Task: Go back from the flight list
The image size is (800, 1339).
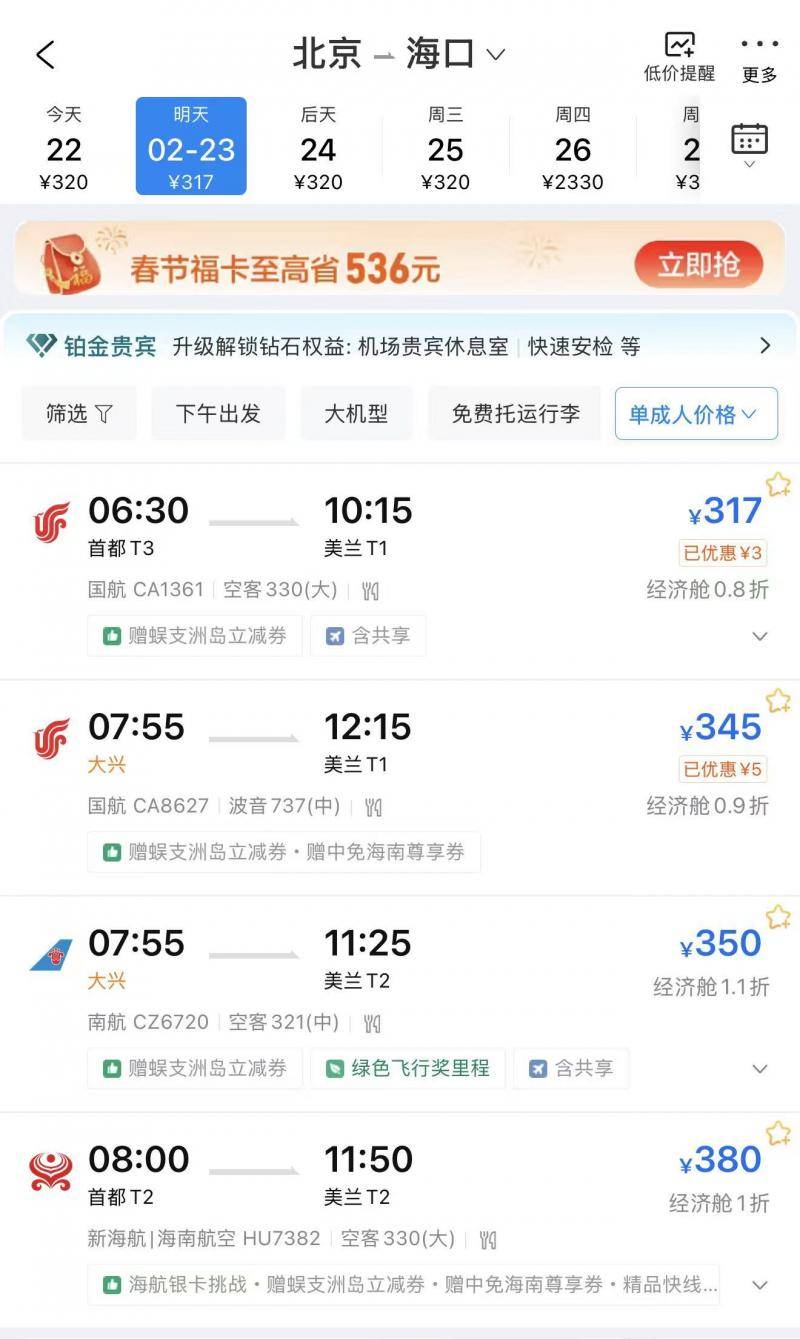Action: click(45, 55)
